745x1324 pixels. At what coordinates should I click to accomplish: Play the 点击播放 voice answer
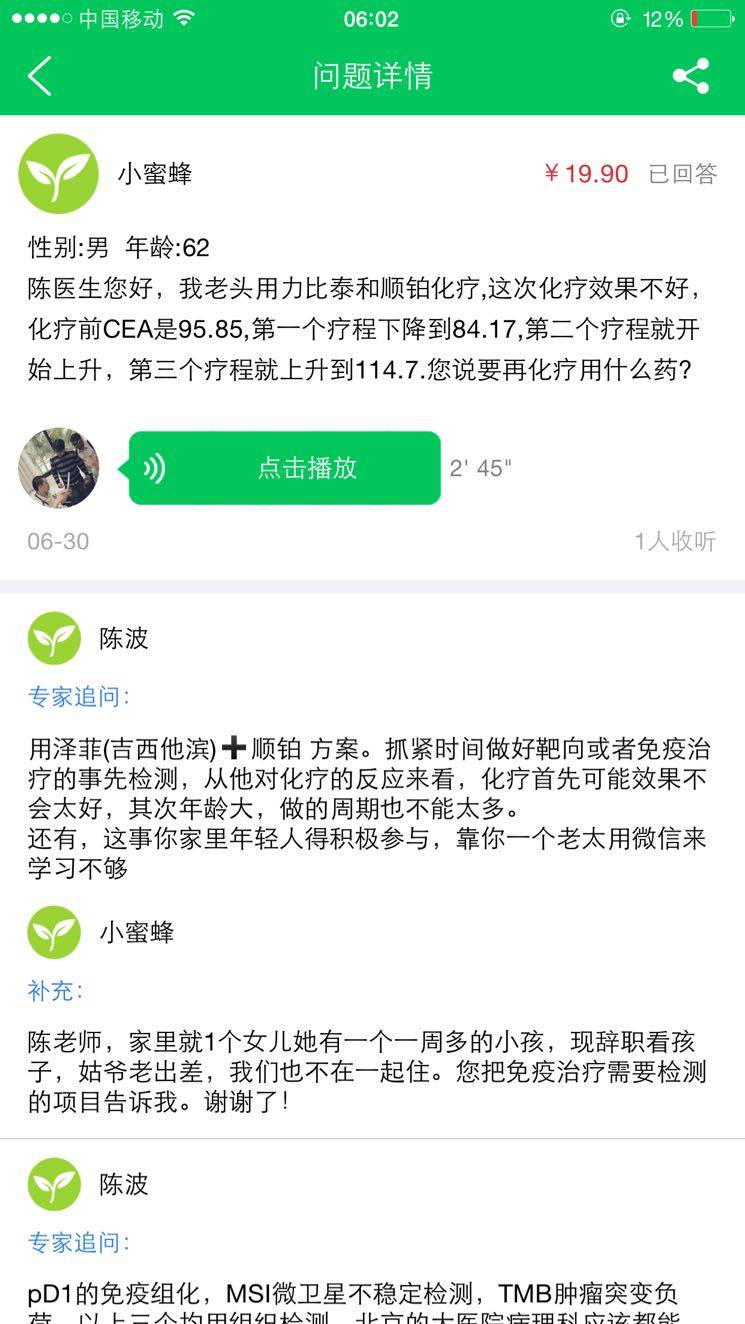point(285,468)
